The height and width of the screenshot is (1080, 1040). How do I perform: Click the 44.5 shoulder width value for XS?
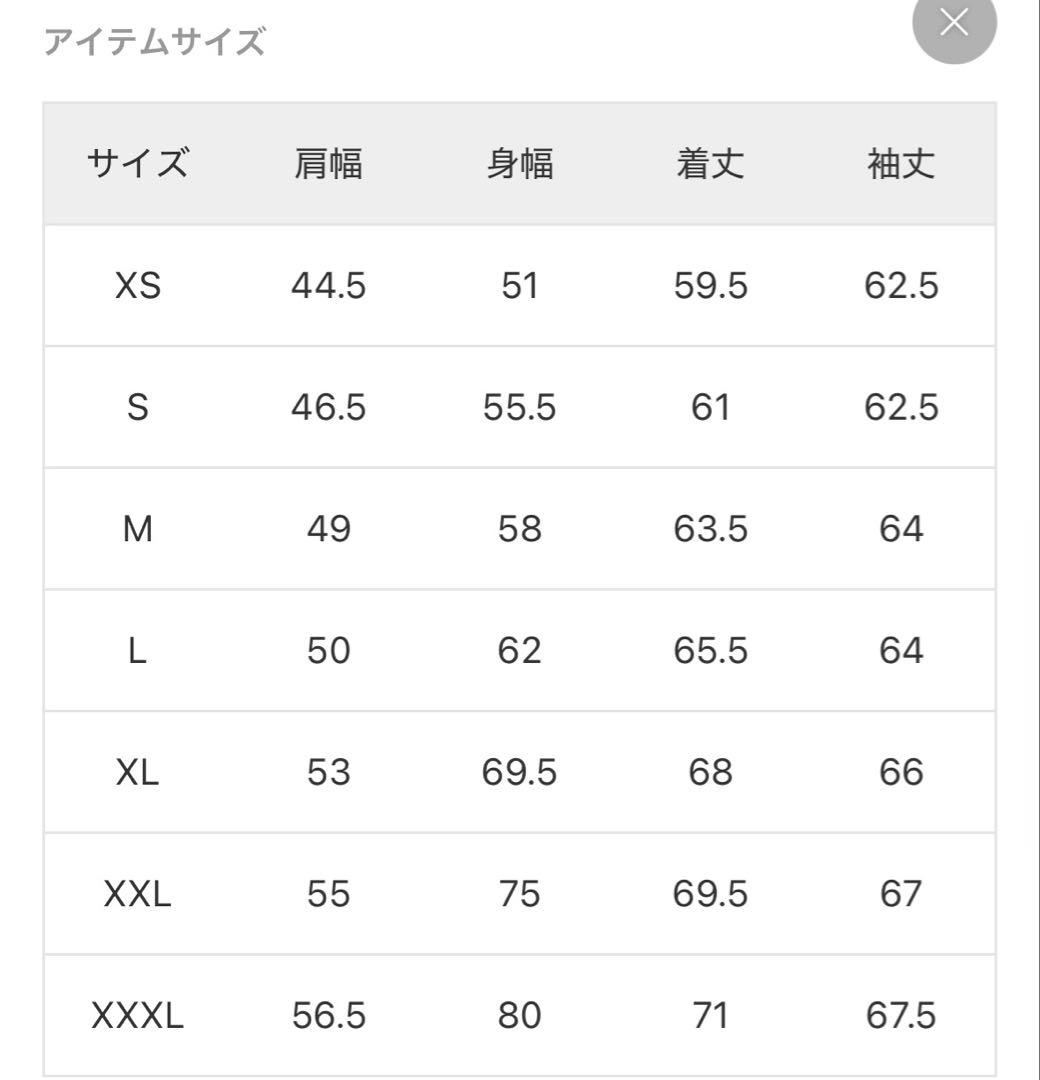(325, 286)
